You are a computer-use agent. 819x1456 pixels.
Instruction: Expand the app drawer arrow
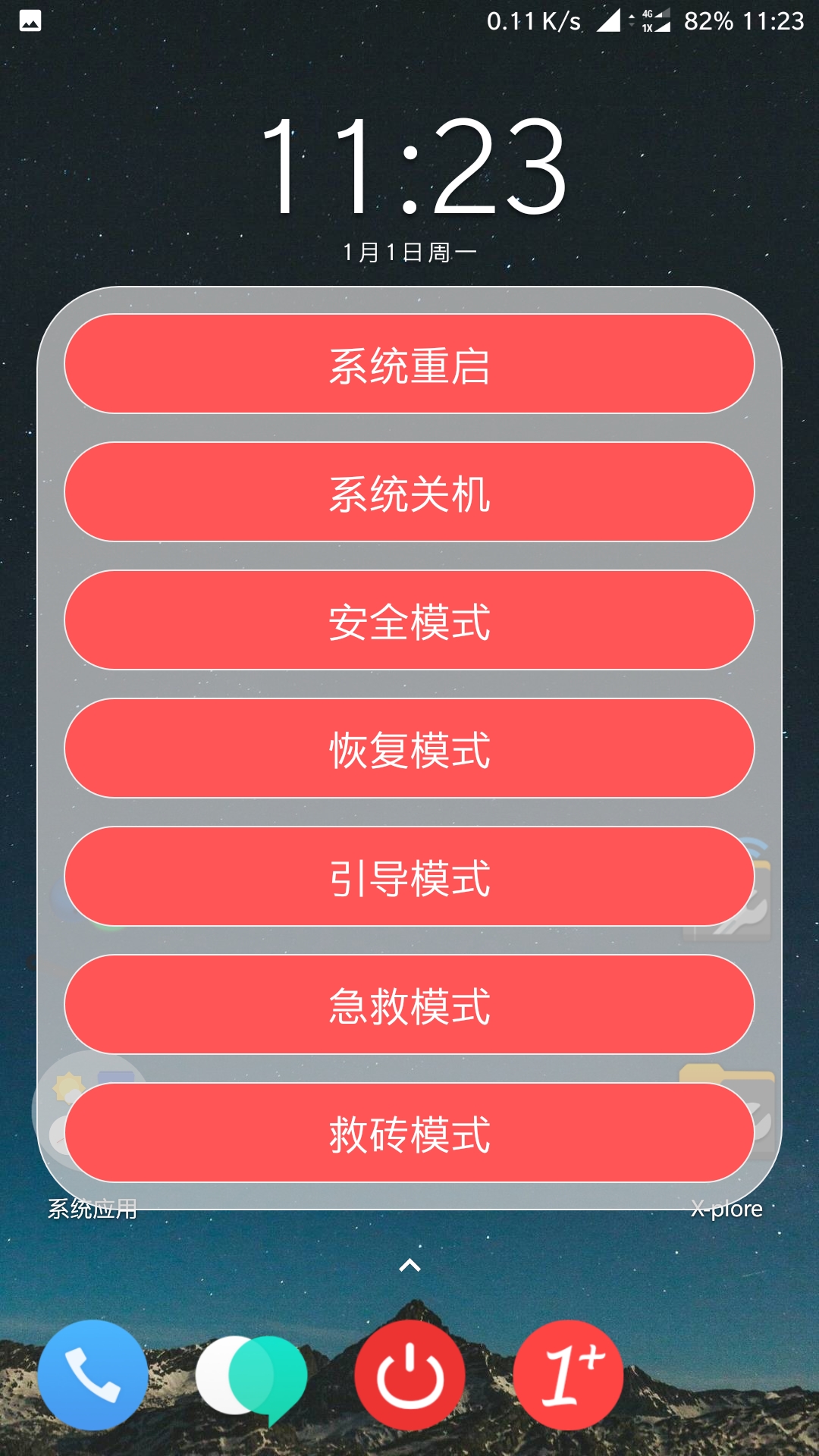pyautogui.click(x=409, y=1265)
